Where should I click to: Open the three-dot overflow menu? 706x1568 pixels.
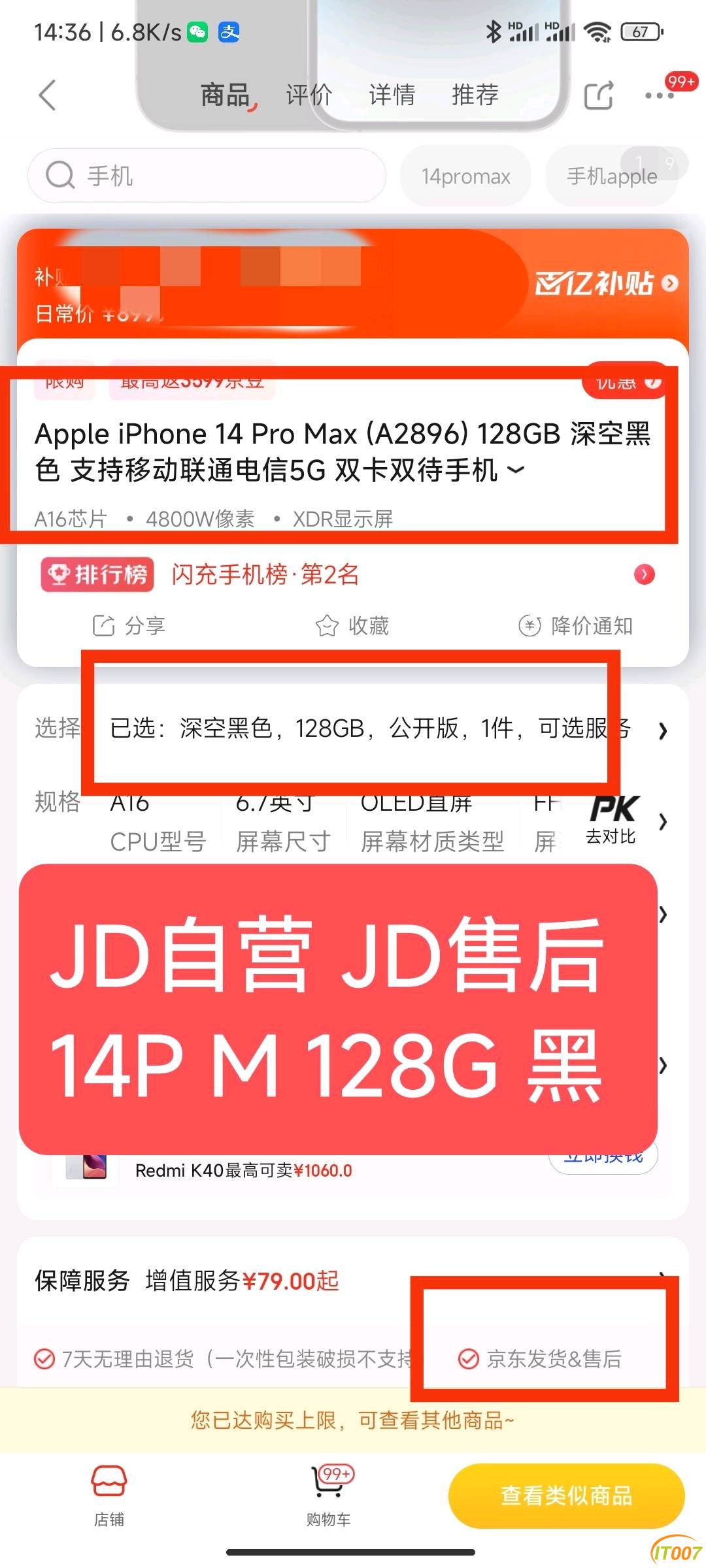[x=659, y=96]
